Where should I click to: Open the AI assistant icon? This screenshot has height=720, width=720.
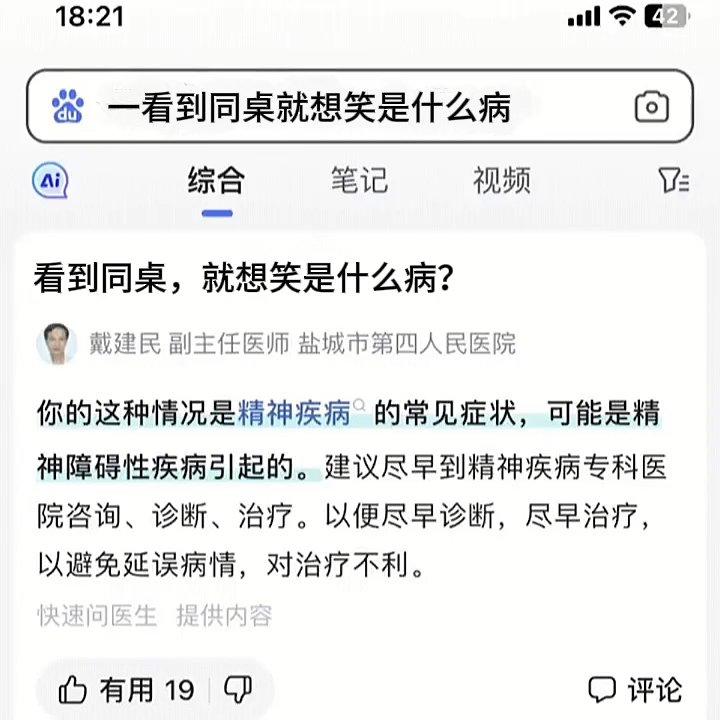pos(51,180)
